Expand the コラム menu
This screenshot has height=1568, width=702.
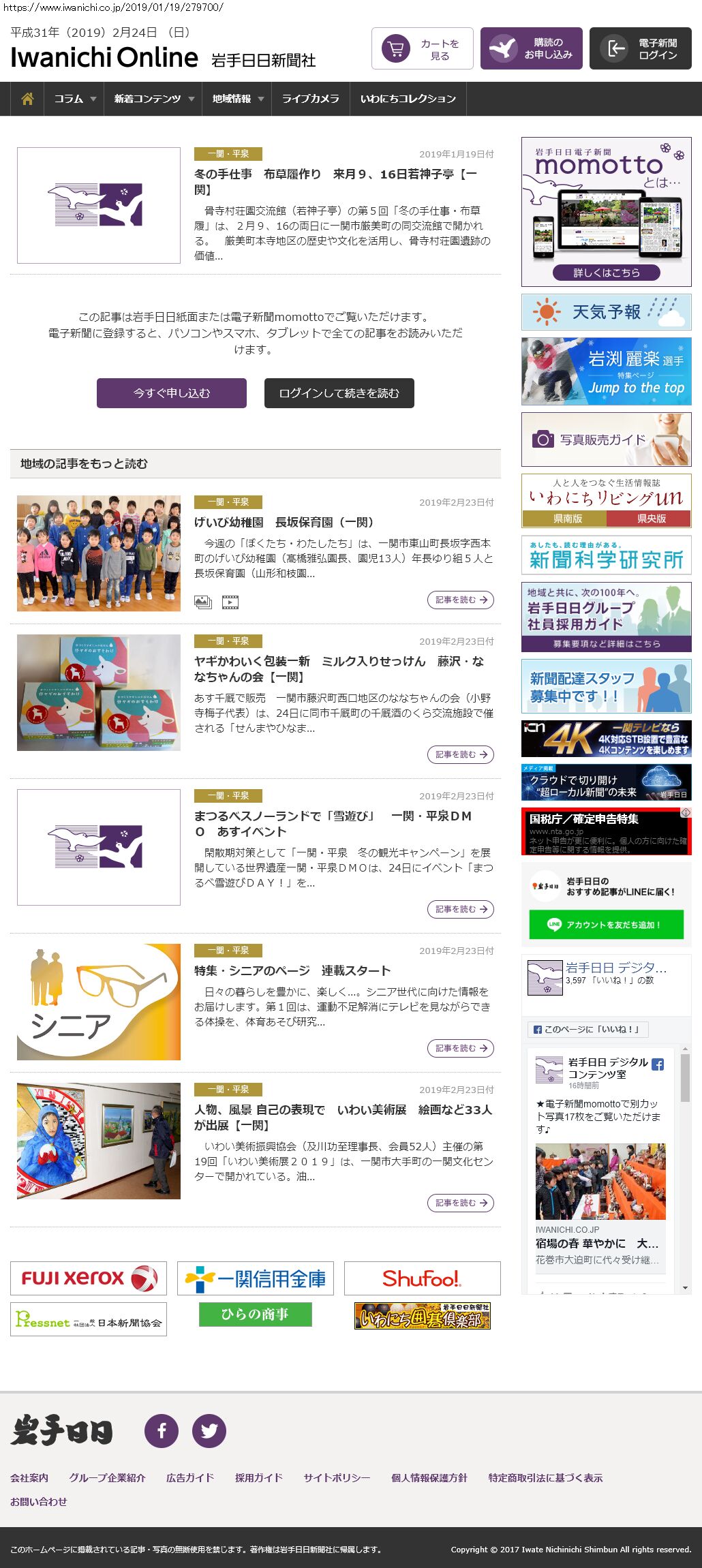point(74,99)
